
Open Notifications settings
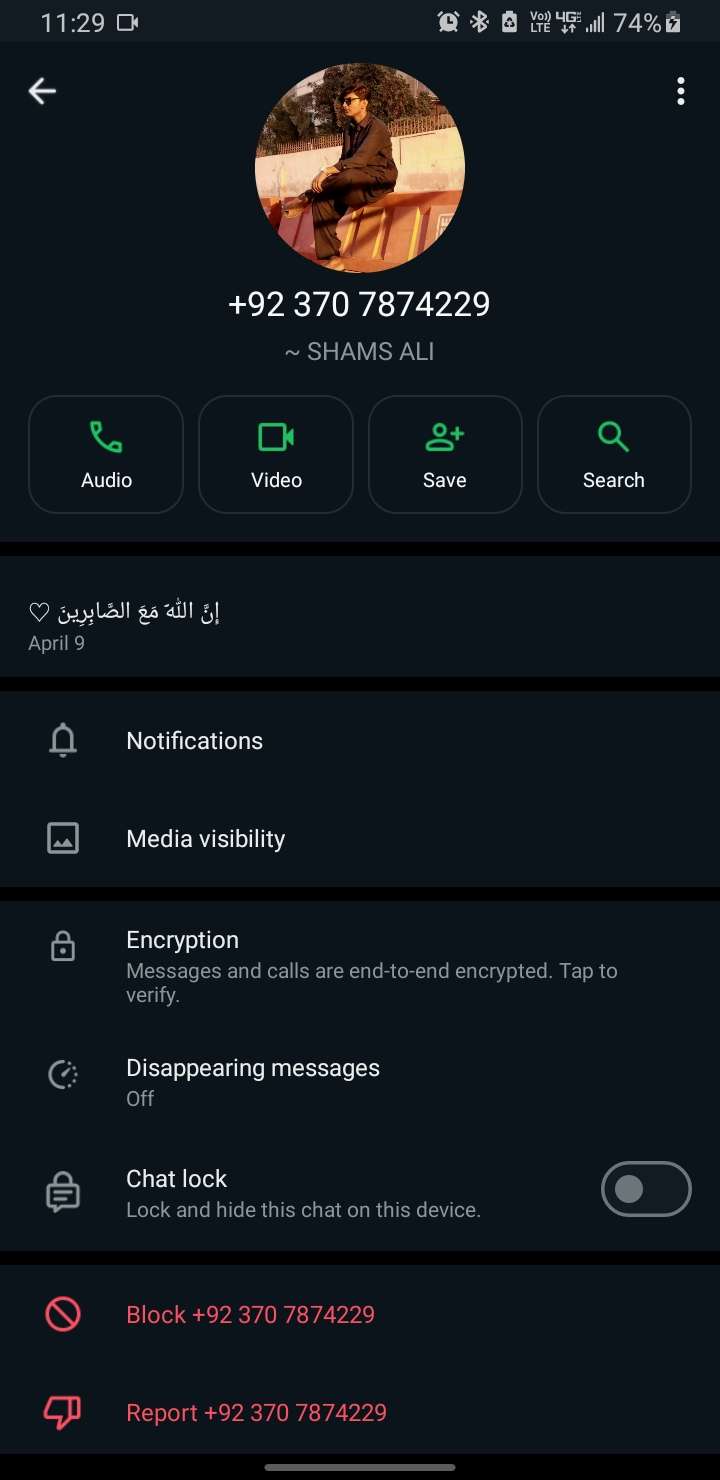pos(195,741)
